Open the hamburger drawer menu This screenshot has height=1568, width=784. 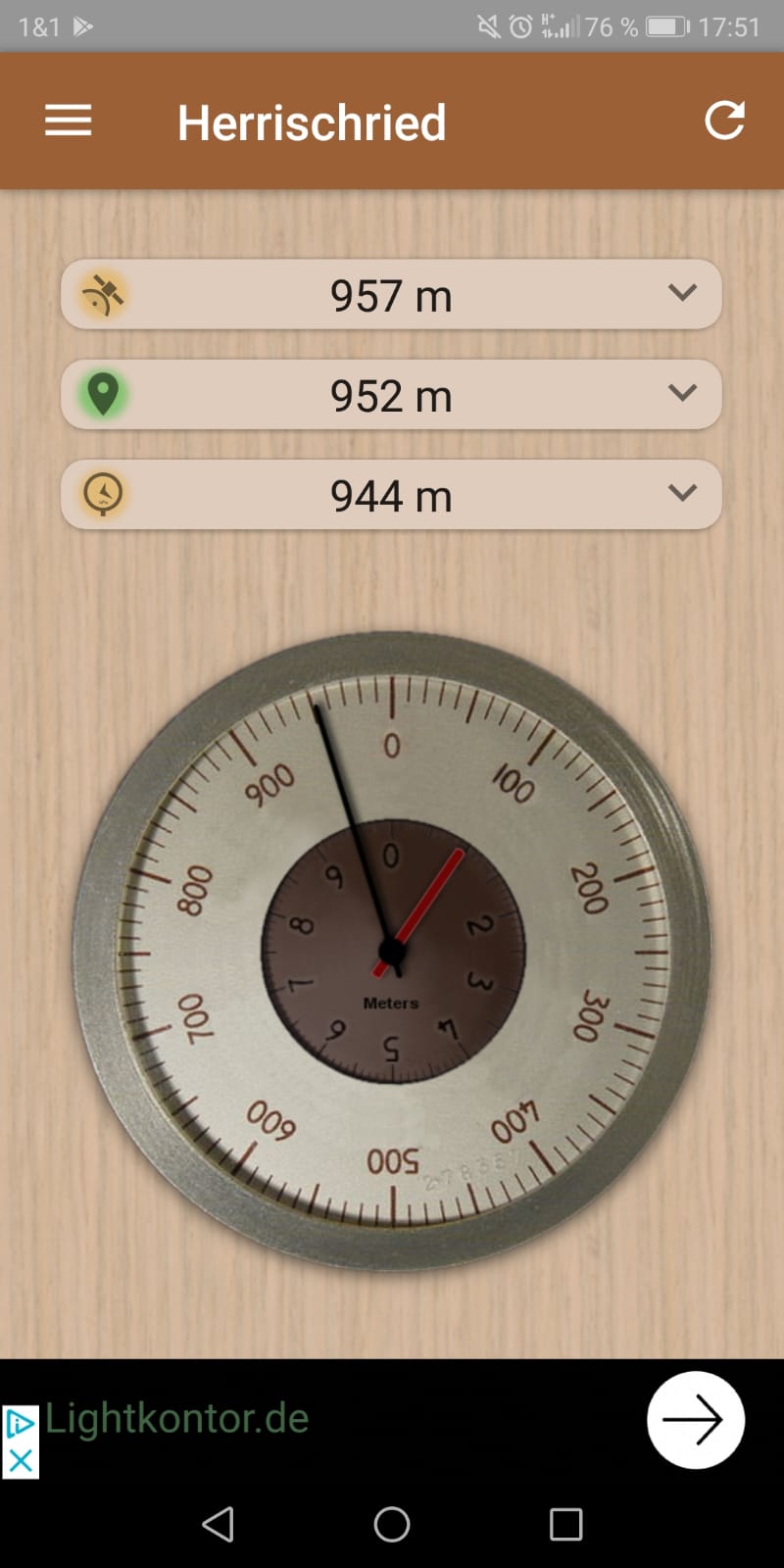point(68,122)
